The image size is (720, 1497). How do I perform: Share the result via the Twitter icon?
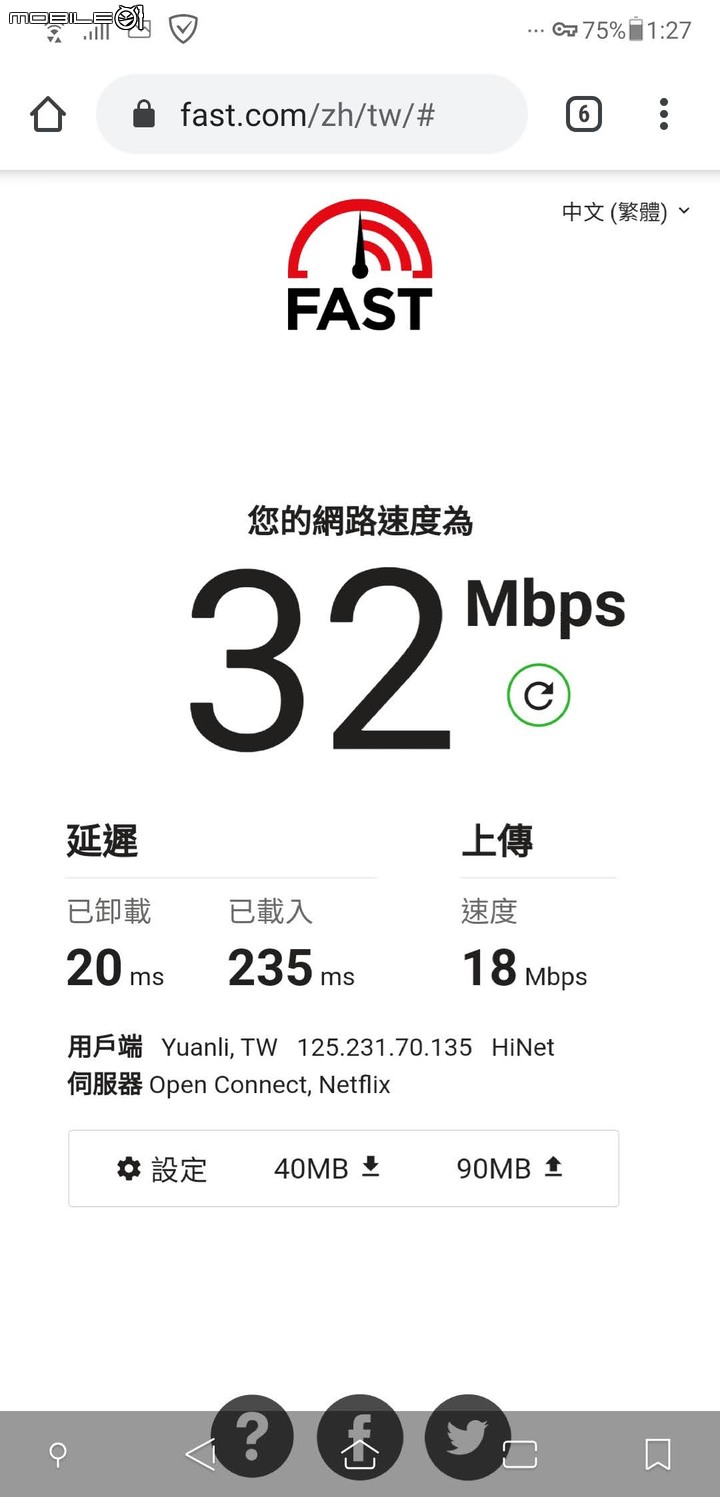click(x=467, y=1437)
